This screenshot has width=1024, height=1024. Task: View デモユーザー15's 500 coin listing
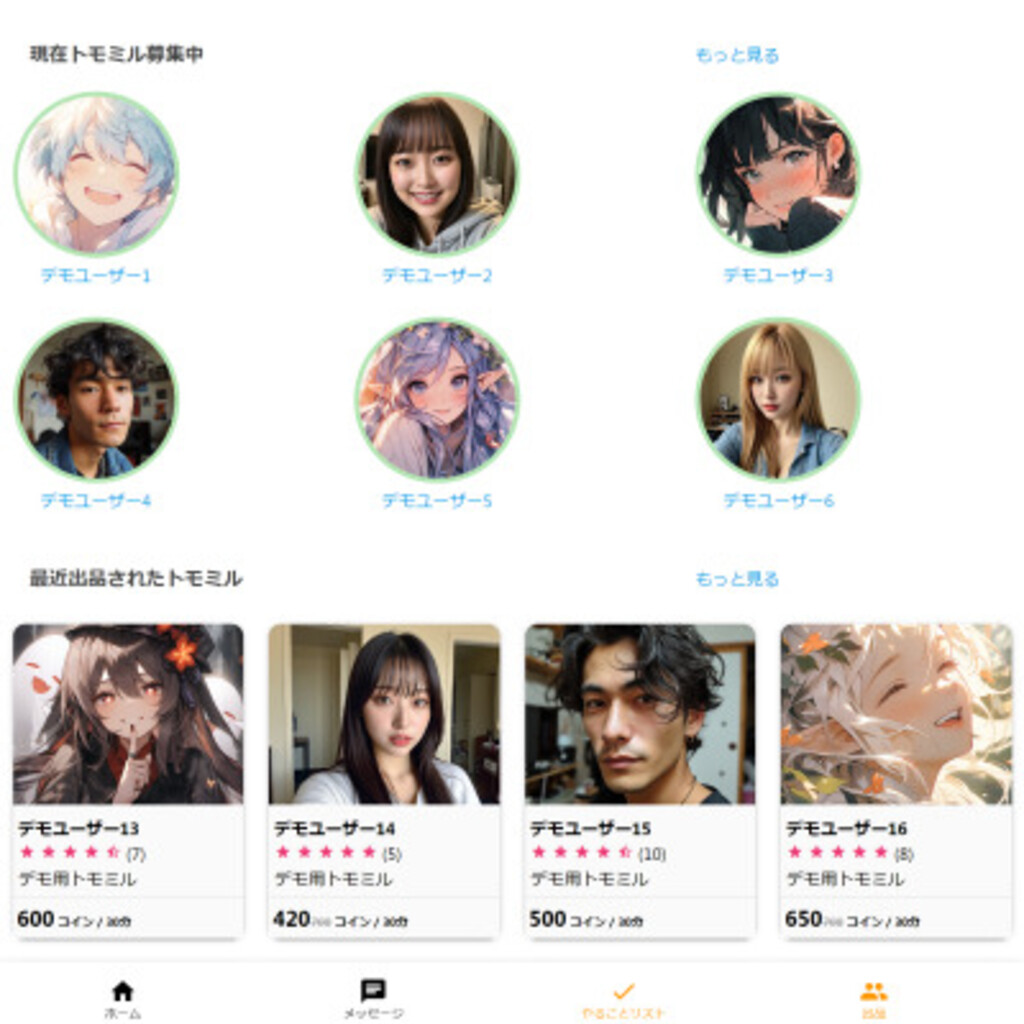(640, 780)
